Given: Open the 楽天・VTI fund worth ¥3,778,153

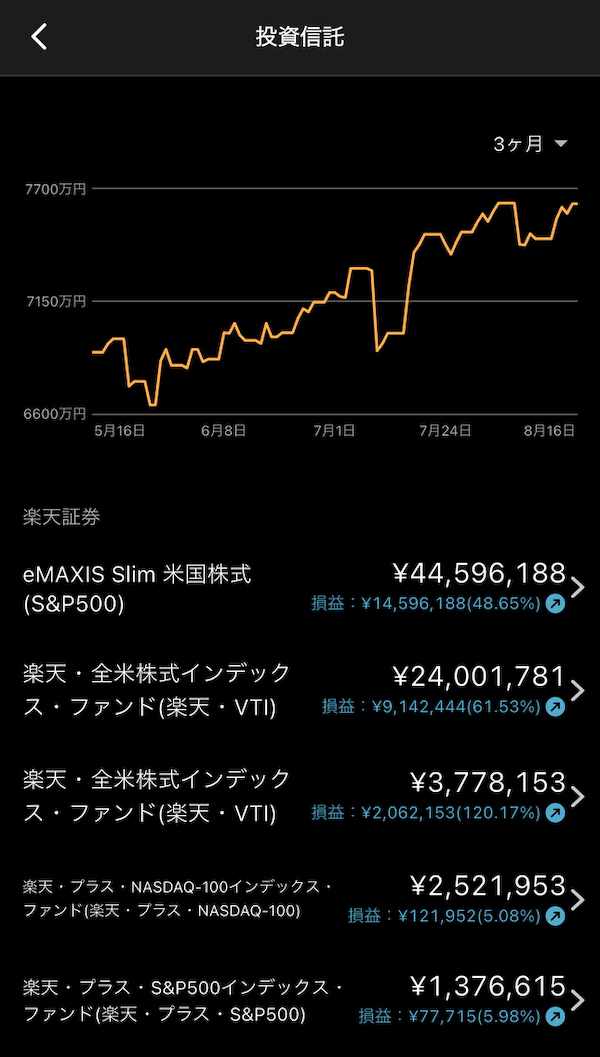Looking at the screenshot, I should pyautogui.click(x=300, y=796).
